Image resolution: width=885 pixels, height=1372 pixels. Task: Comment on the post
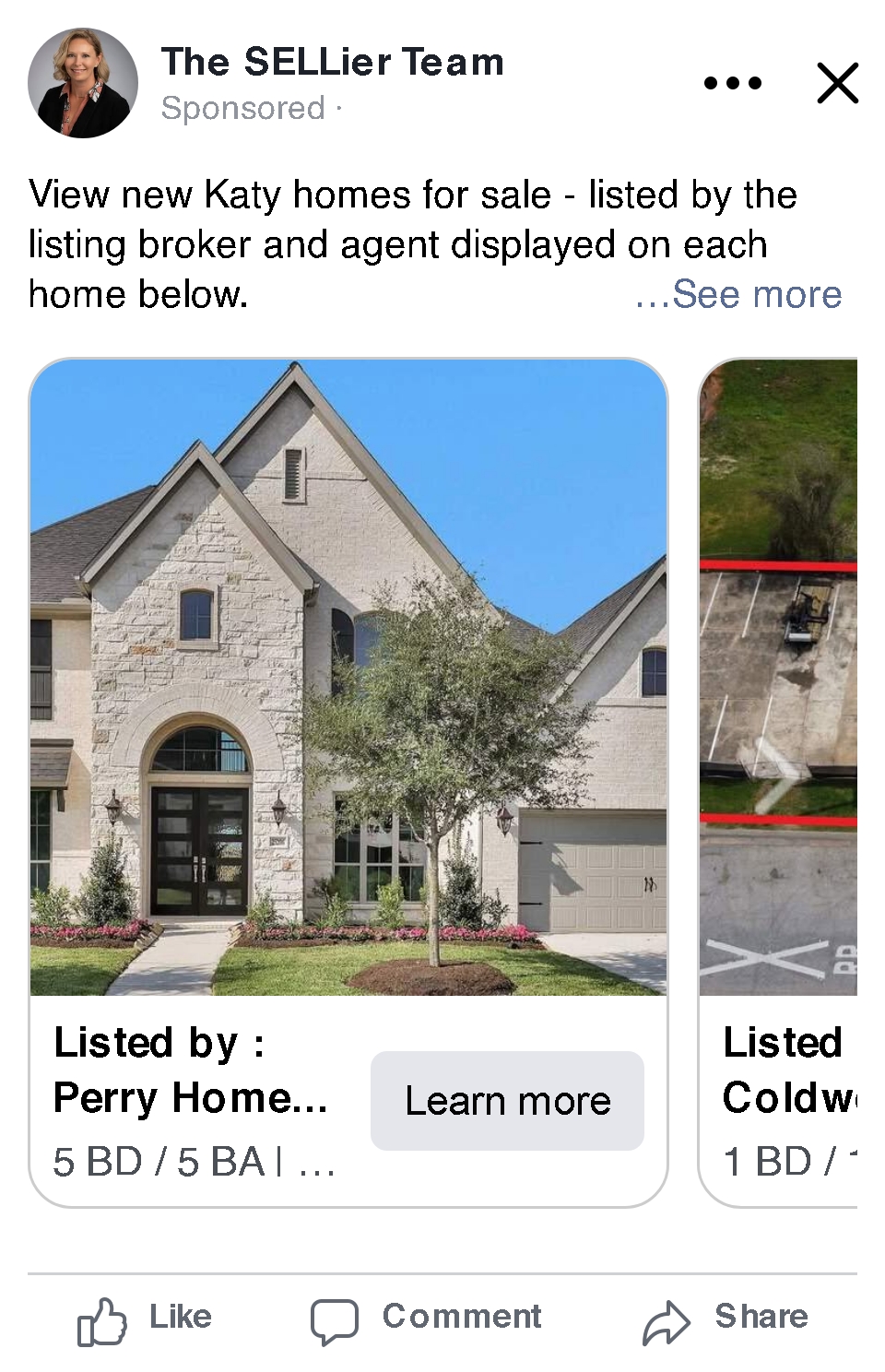click(427, 1319)
